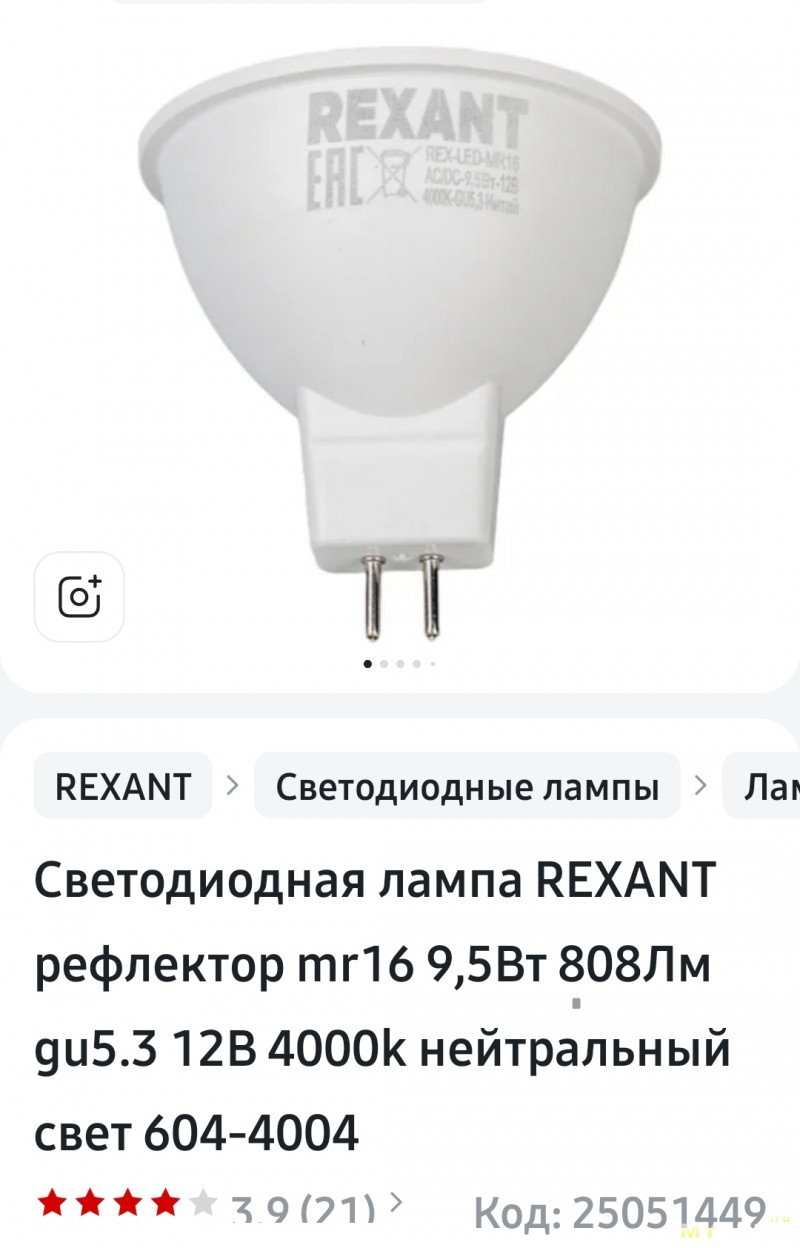This screenshot has height=1248, width=800.
Task: Open the Светодиодные лампы category chip
Action: pyautogui.click(x=467, y=787)
